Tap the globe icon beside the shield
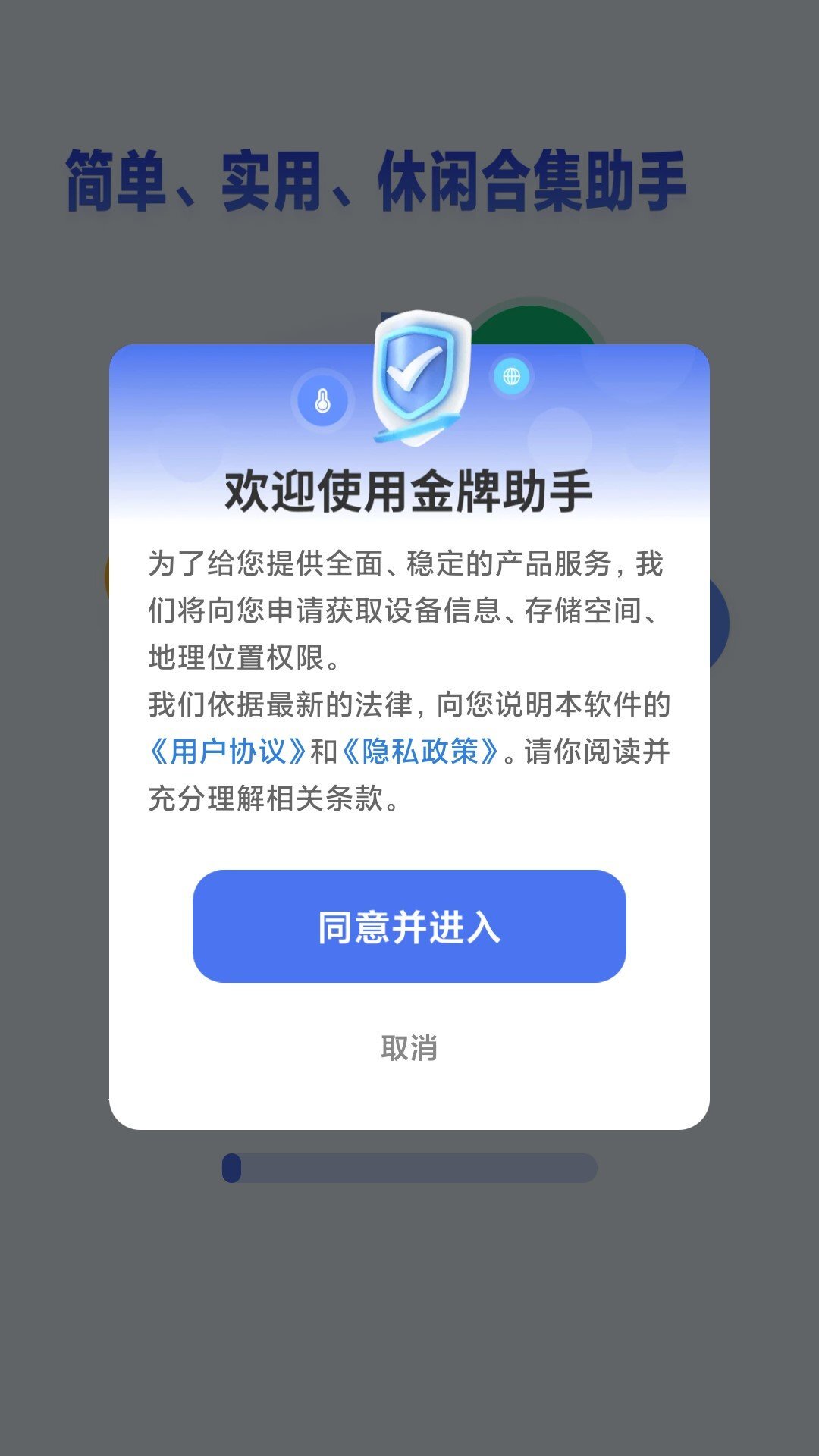This screenshot has width=819, height=1456. pos(513,375)
